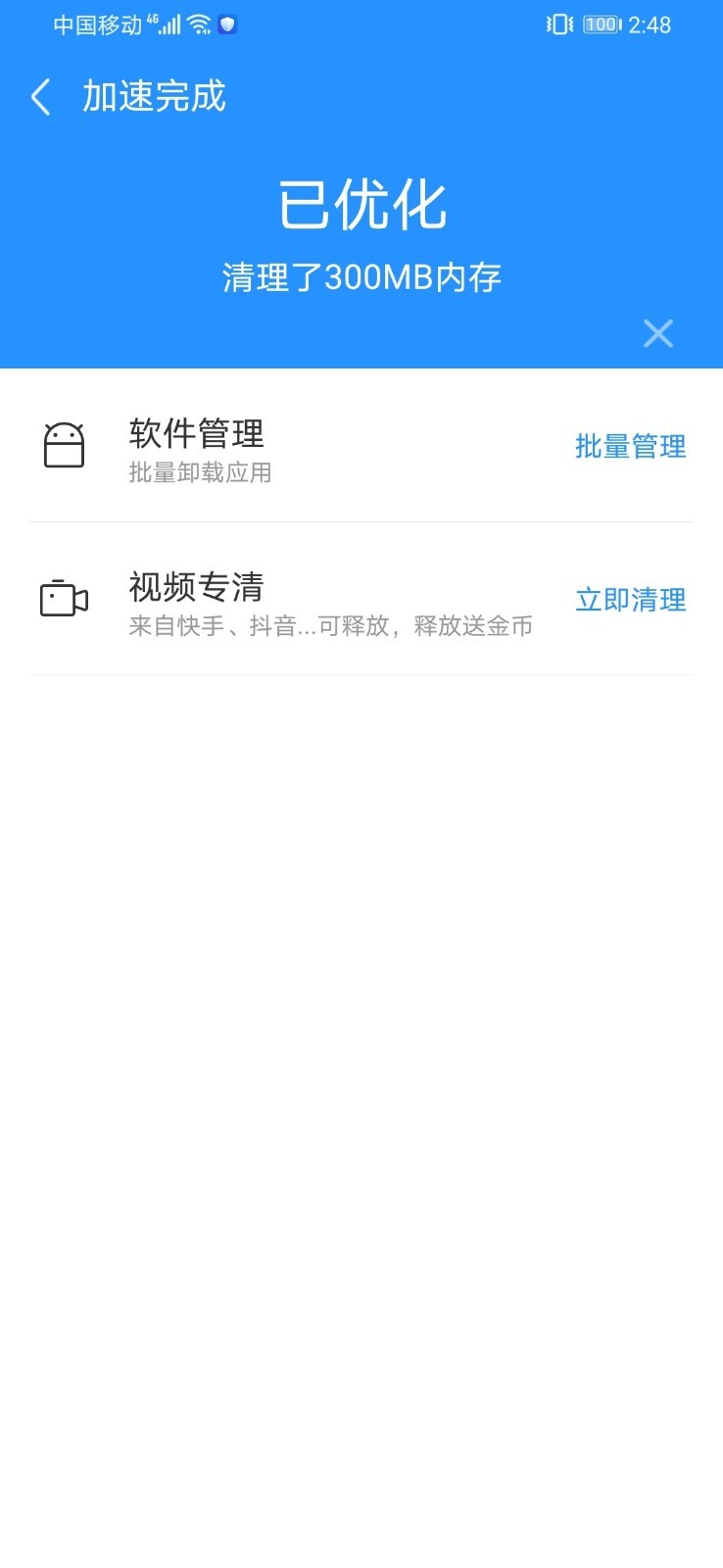The image size is (723, 1568).
Task: Tap the 已优化 optimization result text
Action: [361, 203]
